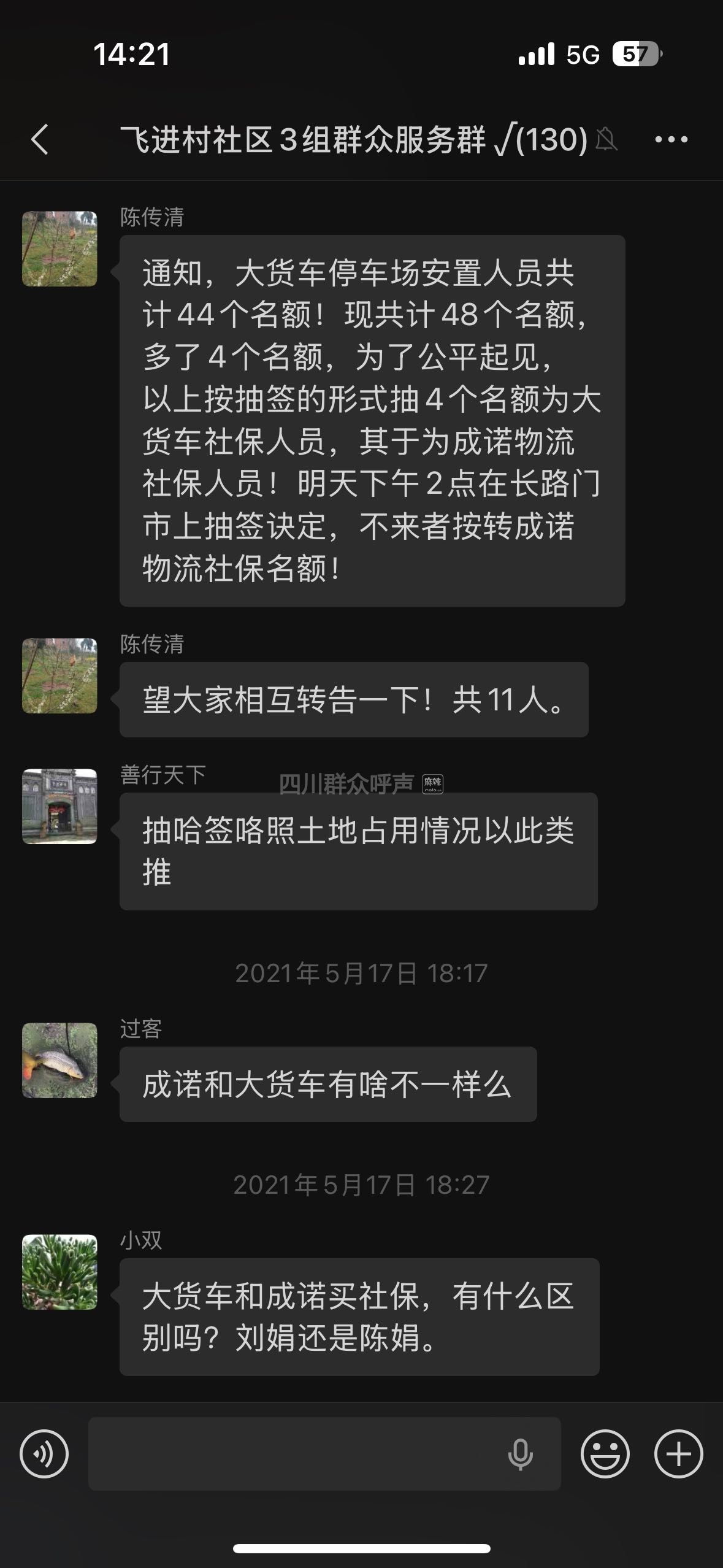View 小双's profile avatar

click(59, 1272)
